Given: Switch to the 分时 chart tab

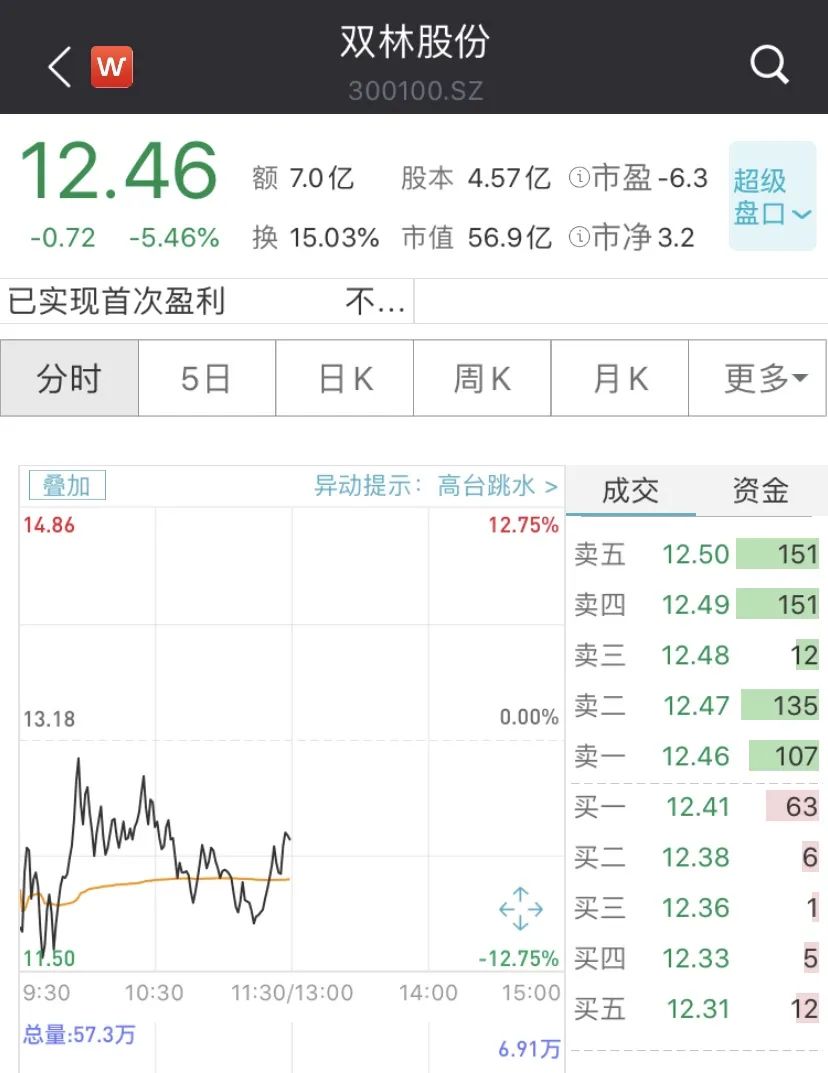Looking at the screenshot, I should pos(69,379).
